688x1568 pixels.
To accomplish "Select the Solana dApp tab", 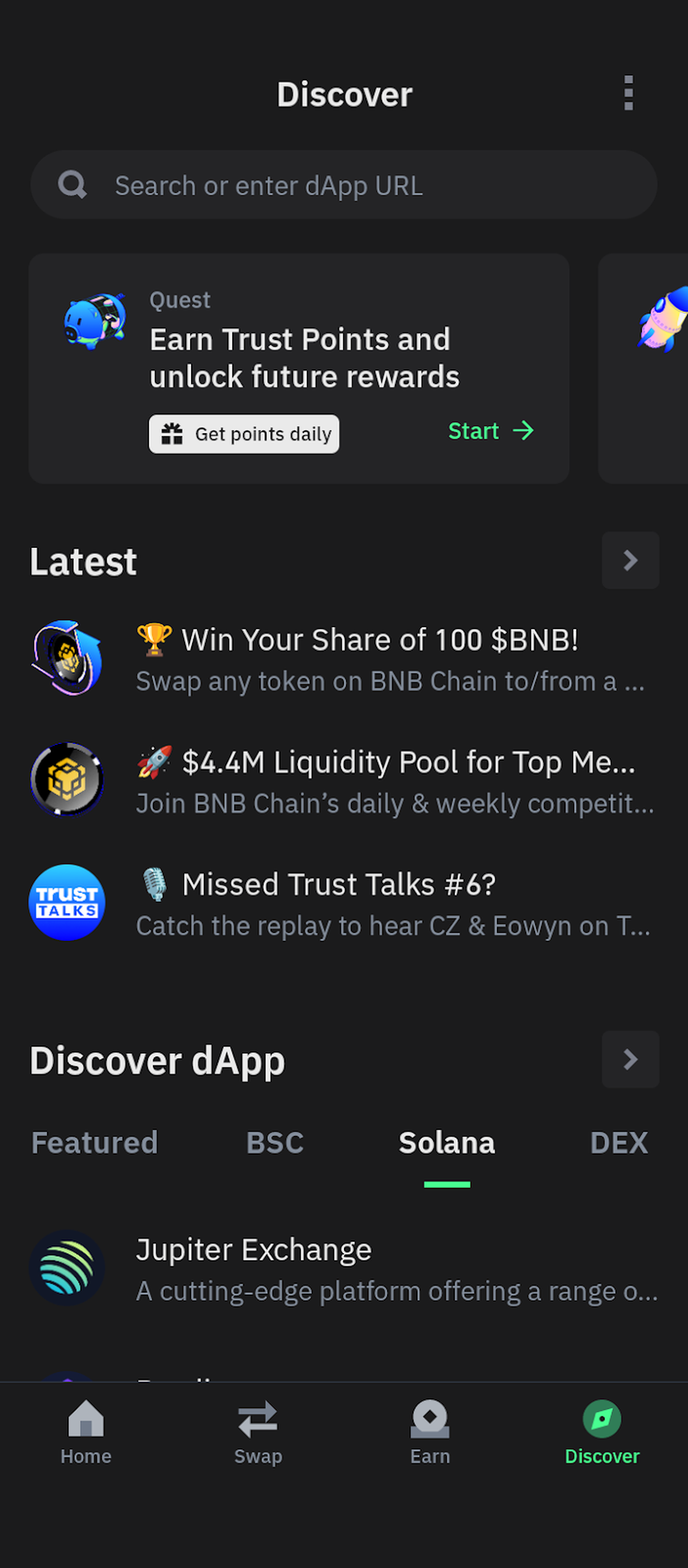I will [447, 1143].
